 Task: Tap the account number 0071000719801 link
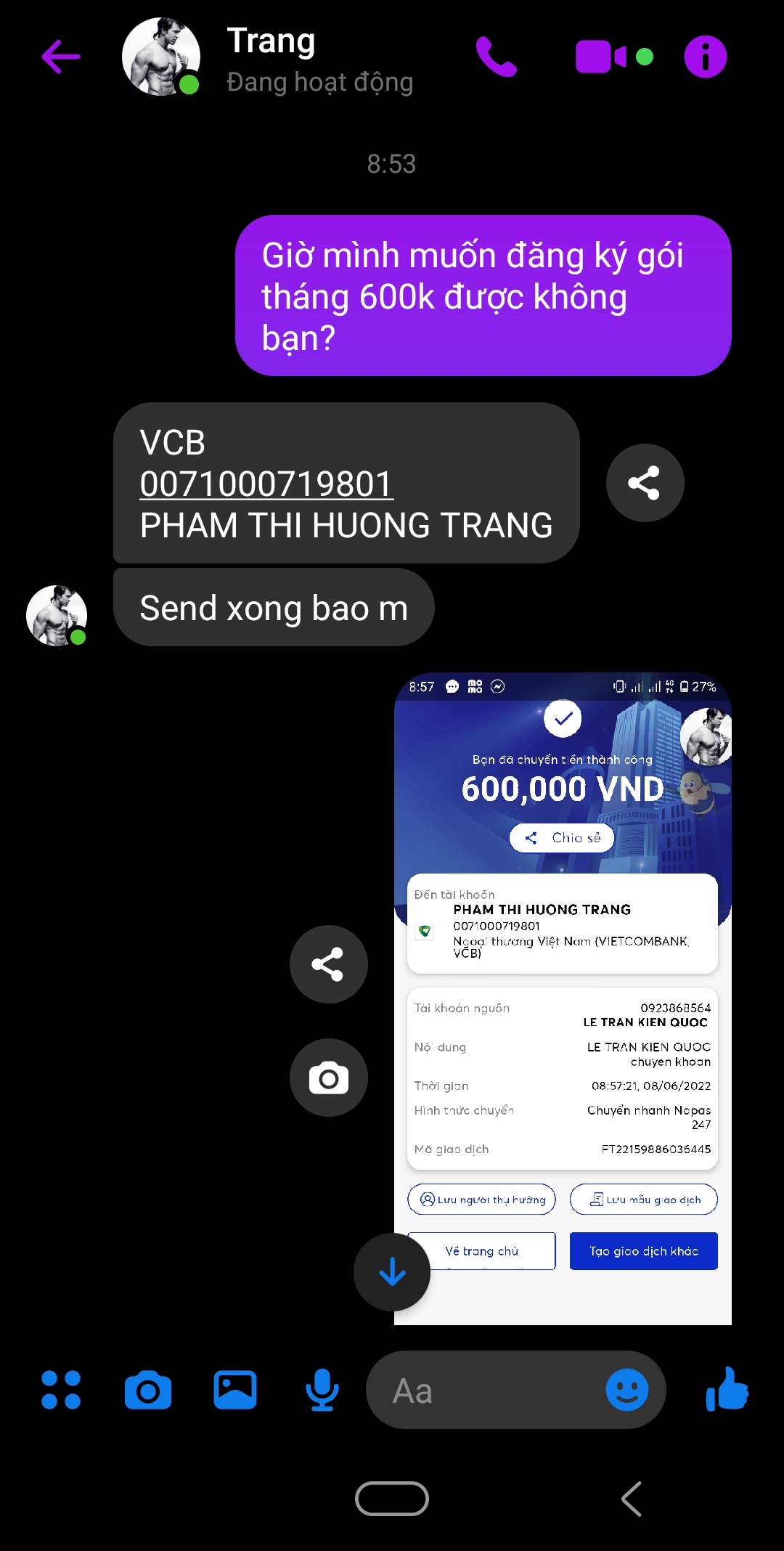(x=266, y=484)
